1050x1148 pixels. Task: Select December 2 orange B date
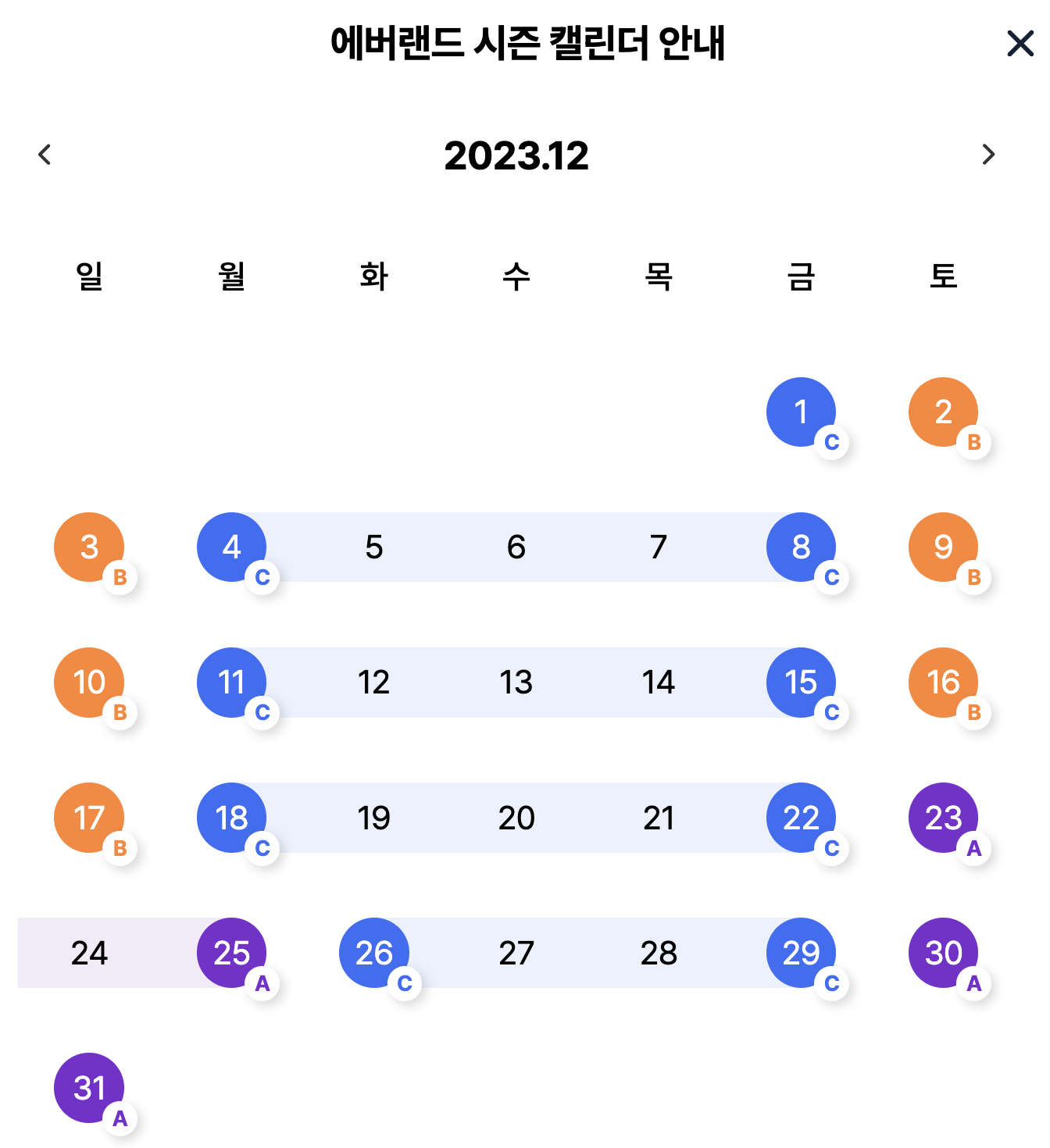942,412
